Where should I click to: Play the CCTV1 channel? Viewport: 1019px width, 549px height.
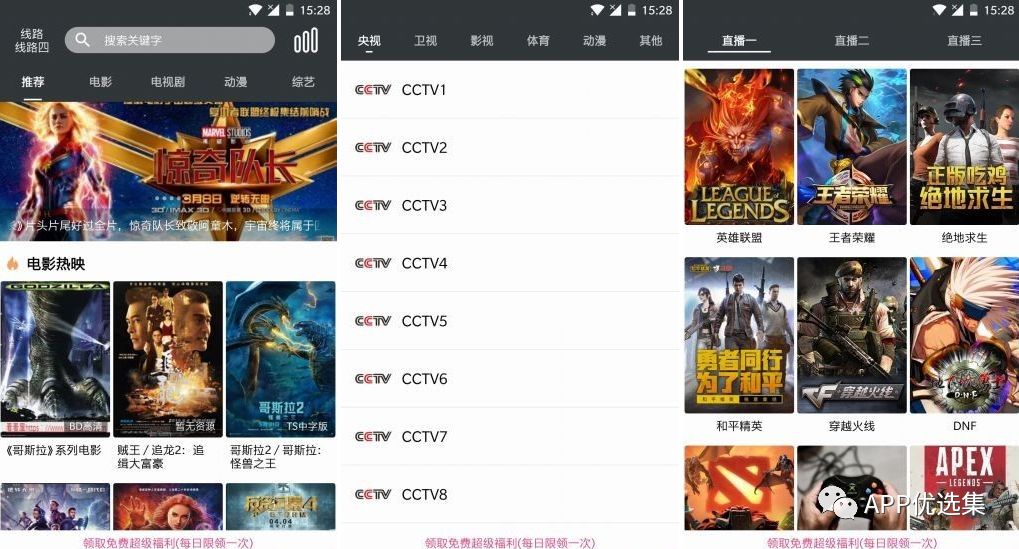[510, 90]
